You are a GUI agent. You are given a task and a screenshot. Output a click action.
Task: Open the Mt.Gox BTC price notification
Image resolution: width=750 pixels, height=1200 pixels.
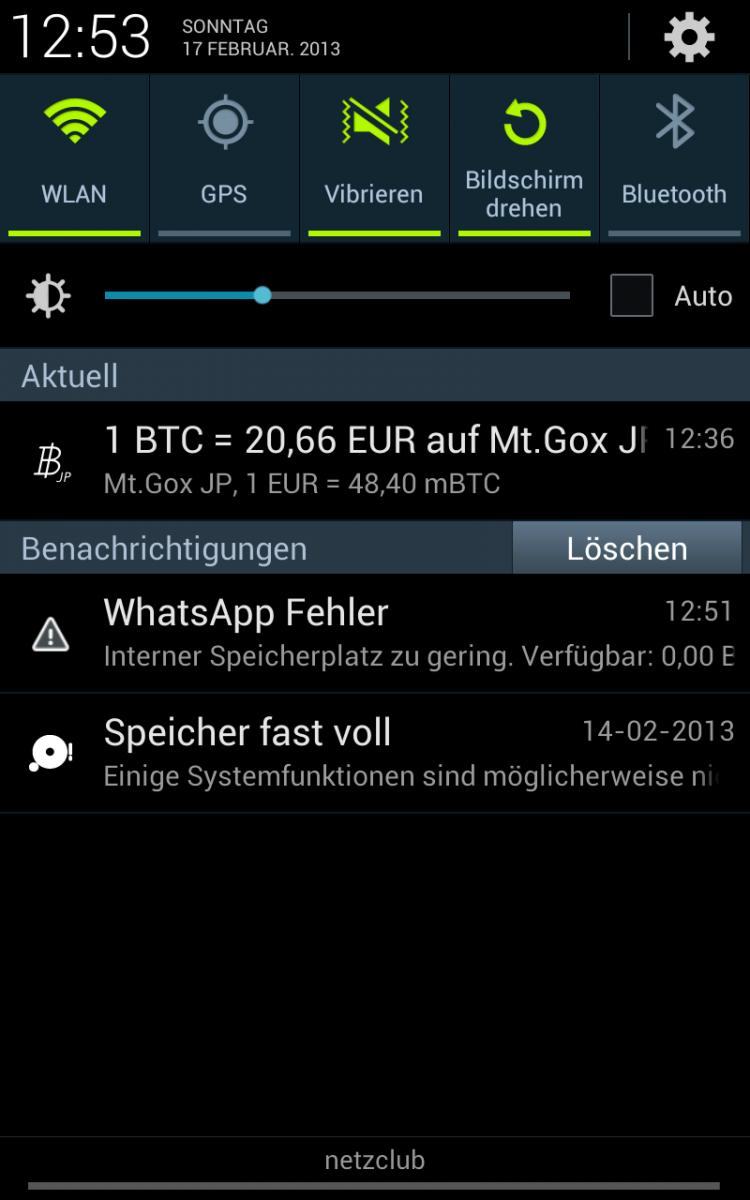coord(375,460)
